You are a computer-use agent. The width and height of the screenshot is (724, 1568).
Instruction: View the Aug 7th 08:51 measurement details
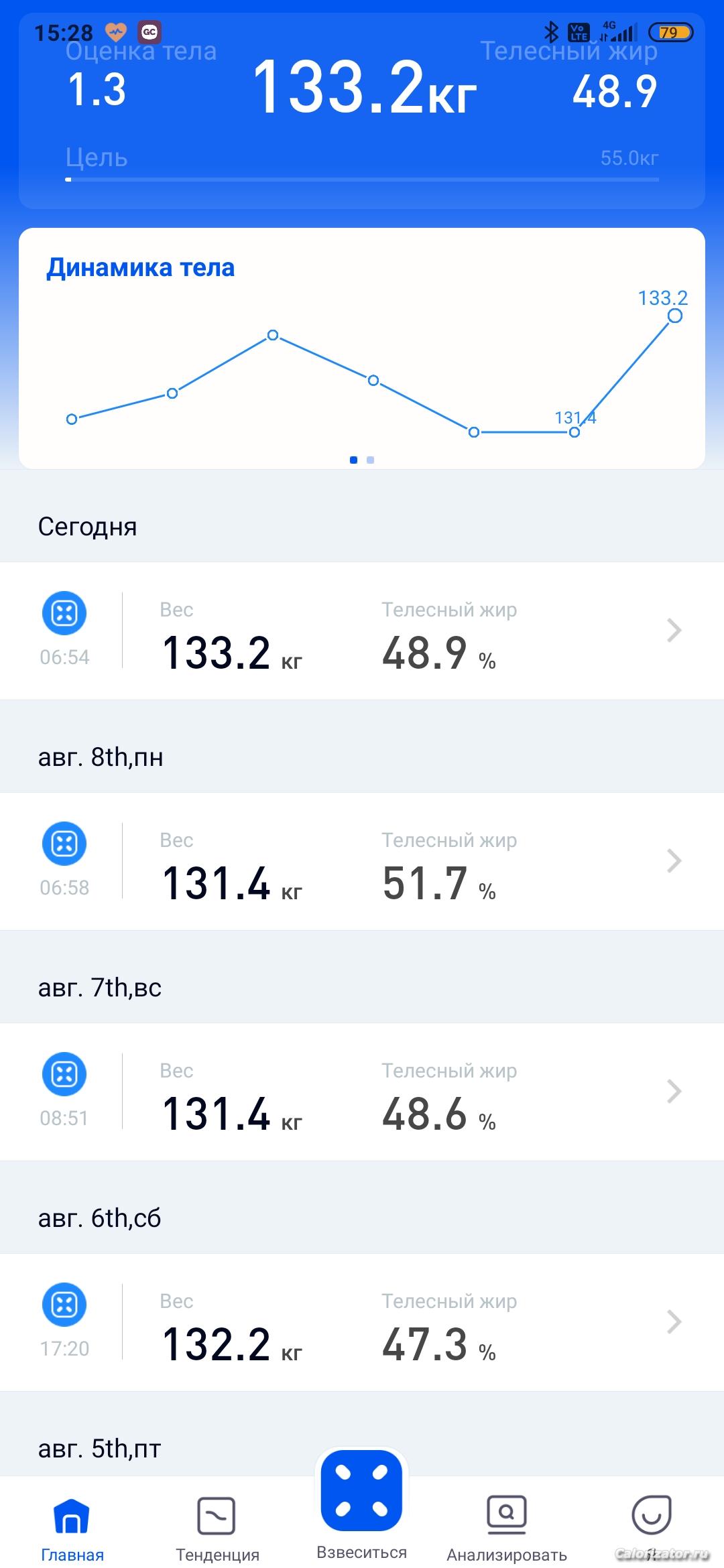pos(362,1092)
